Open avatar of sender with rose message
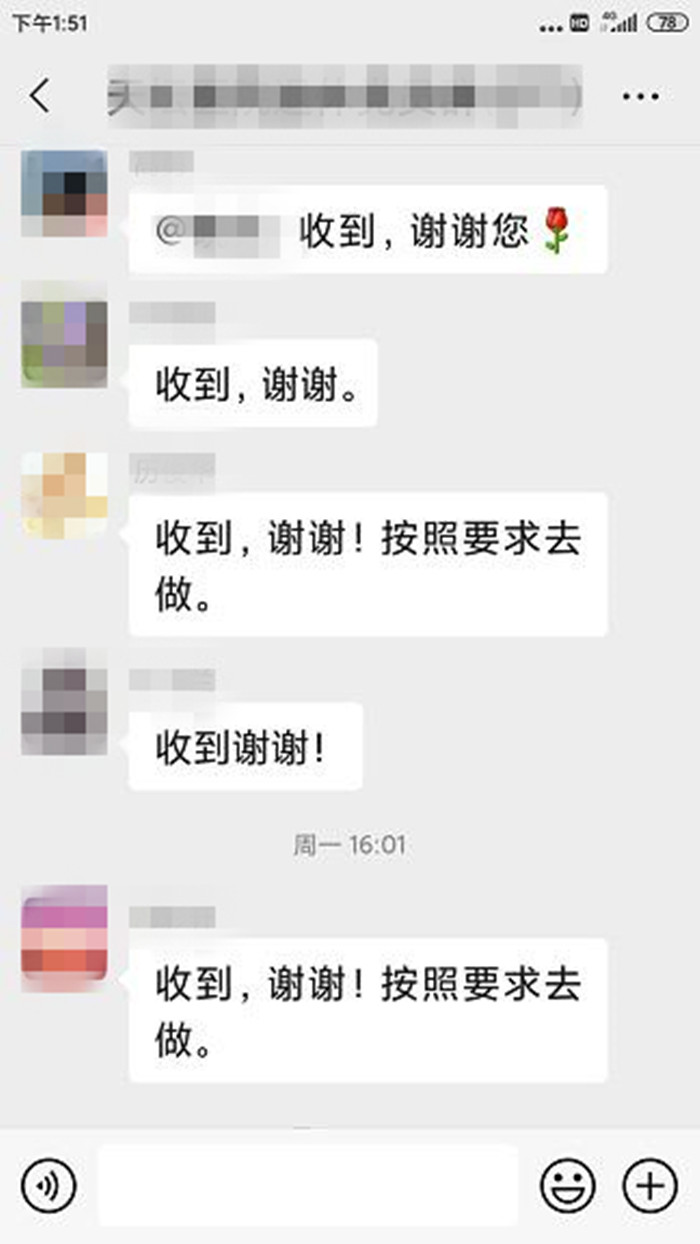Screen dimensions: 700x1244 [64, 193]
